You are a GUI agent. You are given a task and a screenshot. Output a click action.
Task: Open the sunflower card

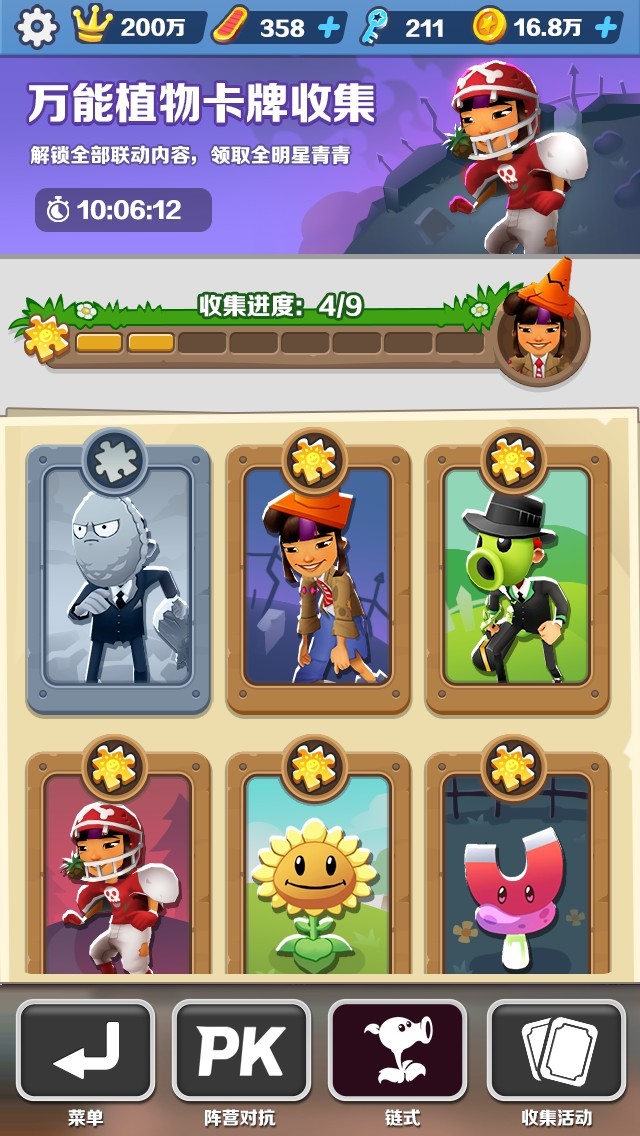coord(318,870)
